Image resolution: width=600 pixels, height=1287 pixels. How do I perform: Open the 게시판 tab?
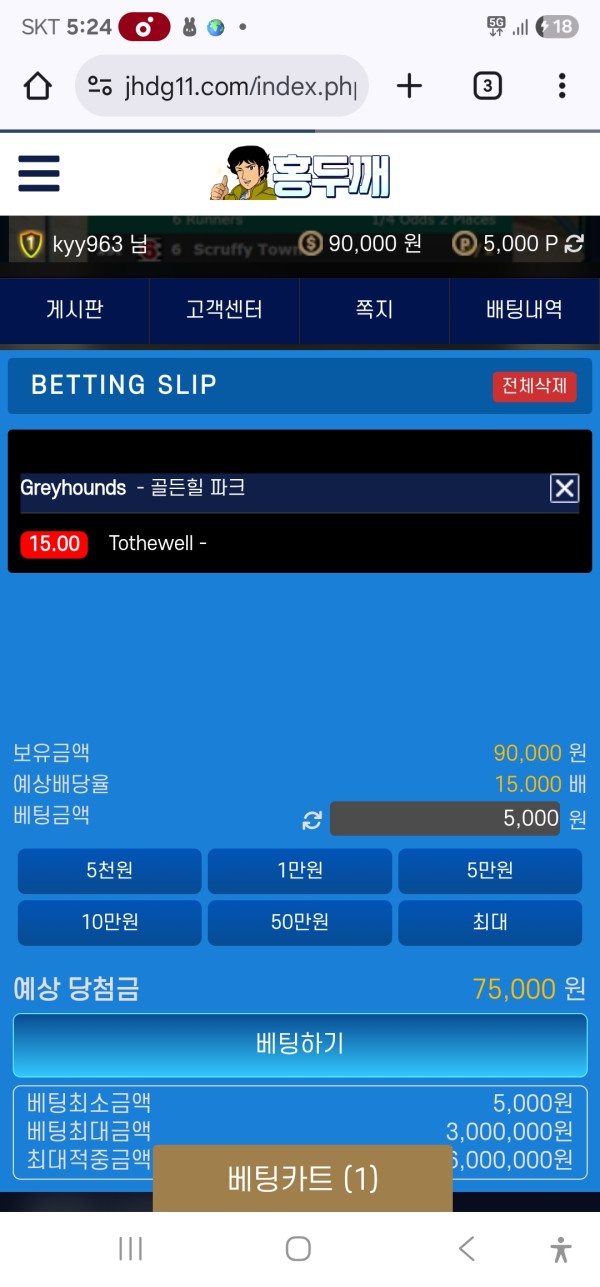click(76, 310)
